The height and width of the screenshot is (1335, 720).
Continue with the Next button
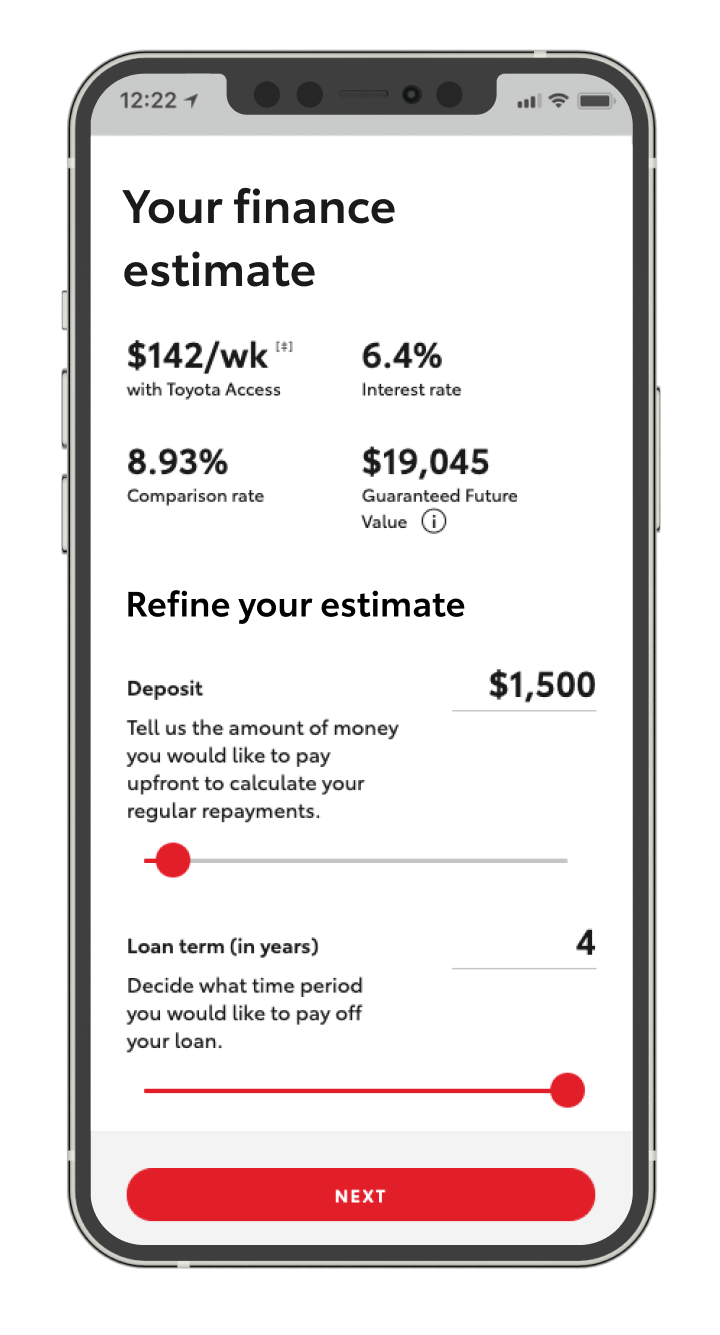[x=360, y=1195]
